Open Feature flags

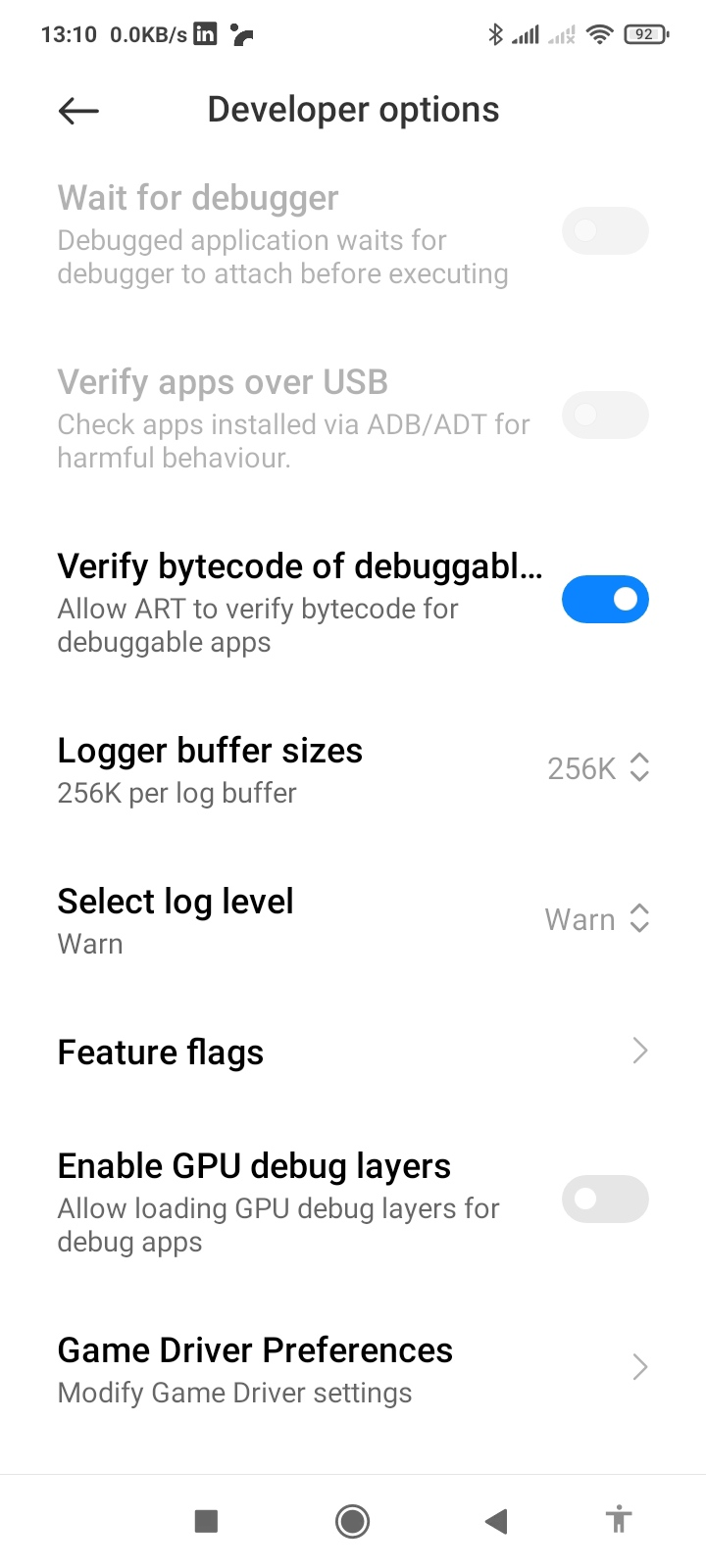point(353,1053)
